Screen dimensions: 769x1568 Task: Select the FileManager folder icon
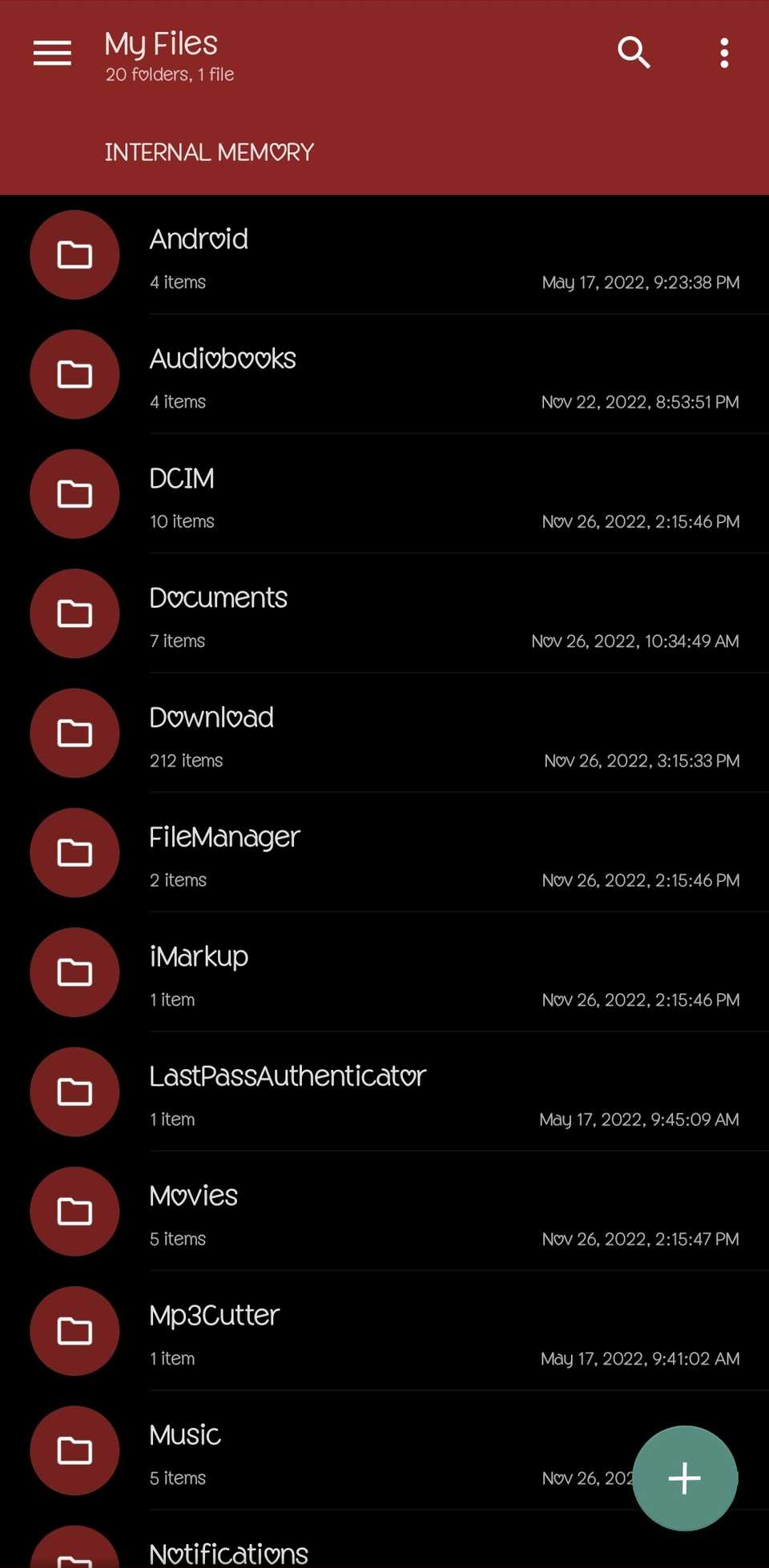click(x=74, y=852)
